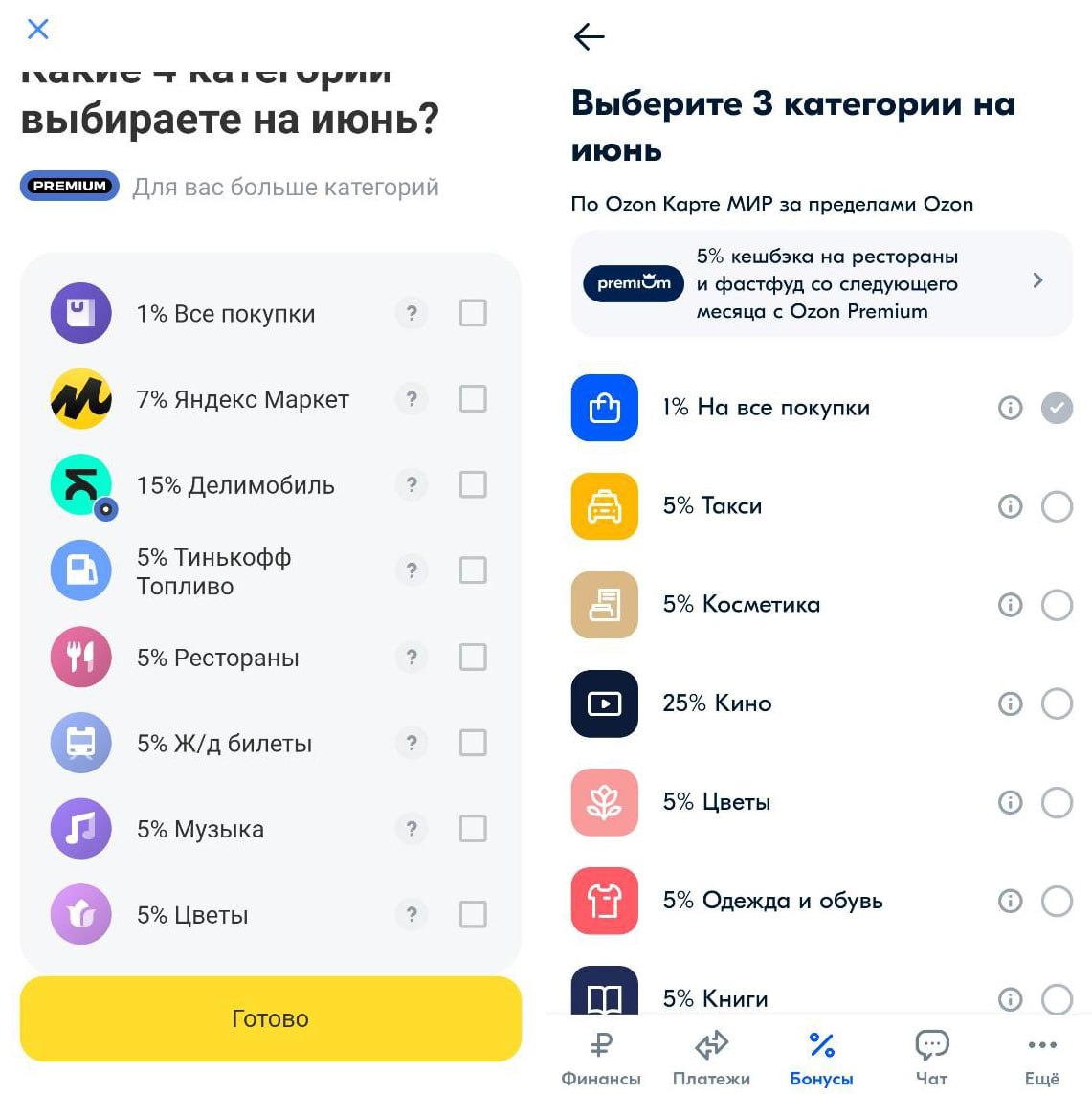Viewport: 1092px width, 1094px height.
Task: Switch to the Финансы tab
Action: tap(601, 1059)
